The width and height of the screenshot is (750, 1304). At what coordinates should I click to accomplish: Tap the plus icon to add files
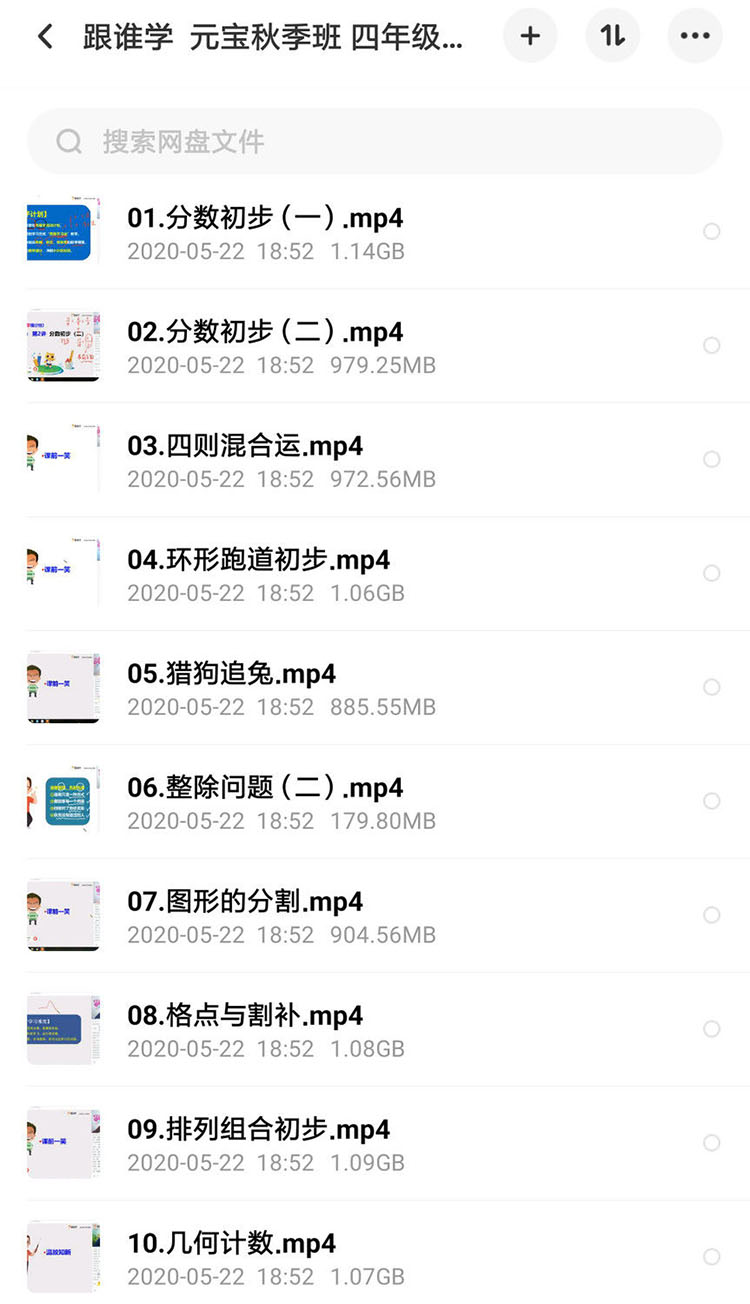tap(530, 37)
